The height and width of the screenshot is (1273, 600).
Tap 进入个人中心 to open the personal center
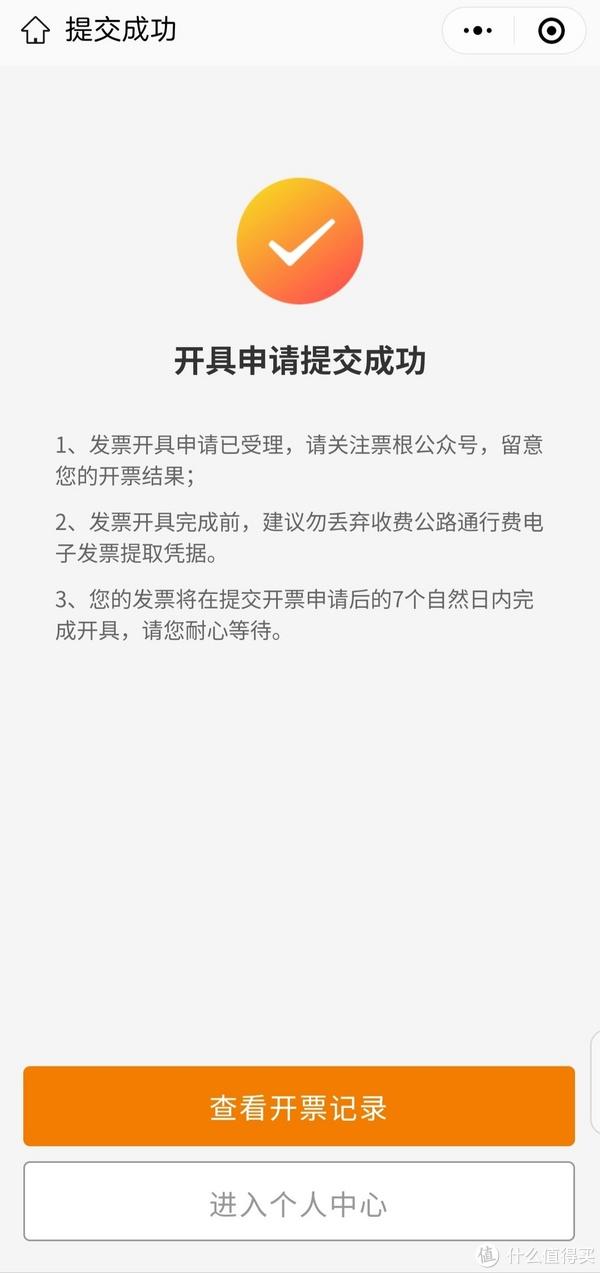299,1202
